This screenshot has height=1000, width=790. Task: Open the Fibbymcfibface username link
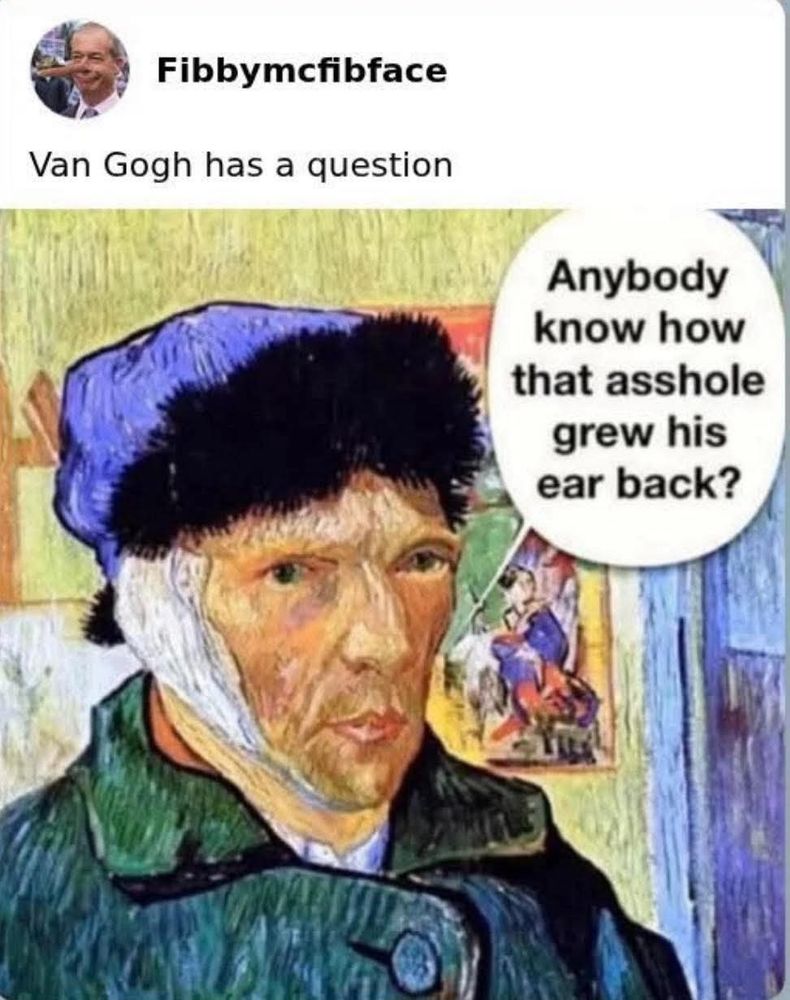(x=301, y=71)
